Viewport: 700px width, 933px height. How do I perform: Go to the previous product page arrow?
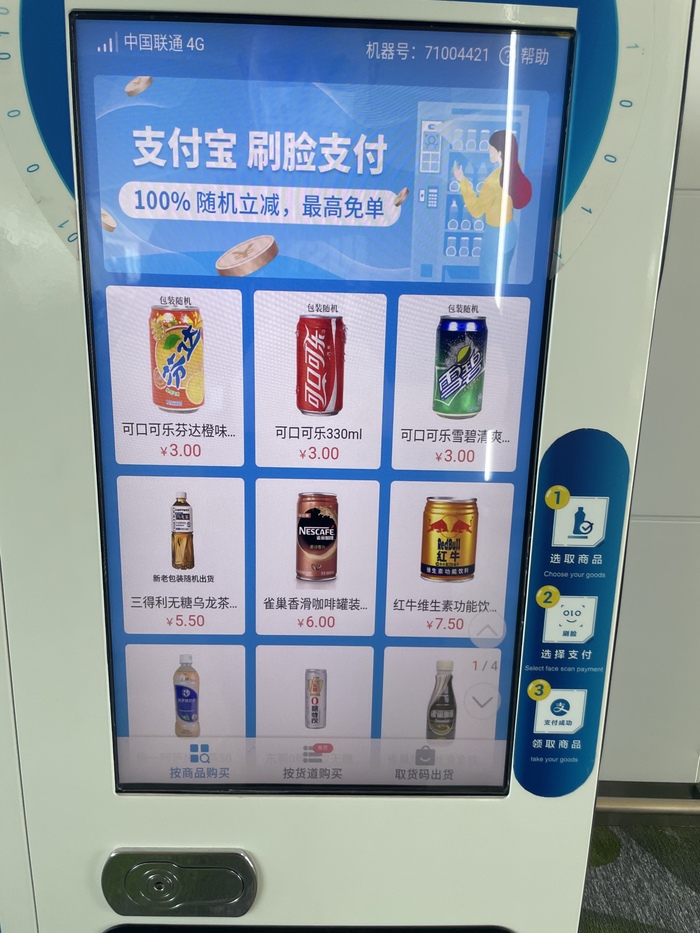(487, 631)
